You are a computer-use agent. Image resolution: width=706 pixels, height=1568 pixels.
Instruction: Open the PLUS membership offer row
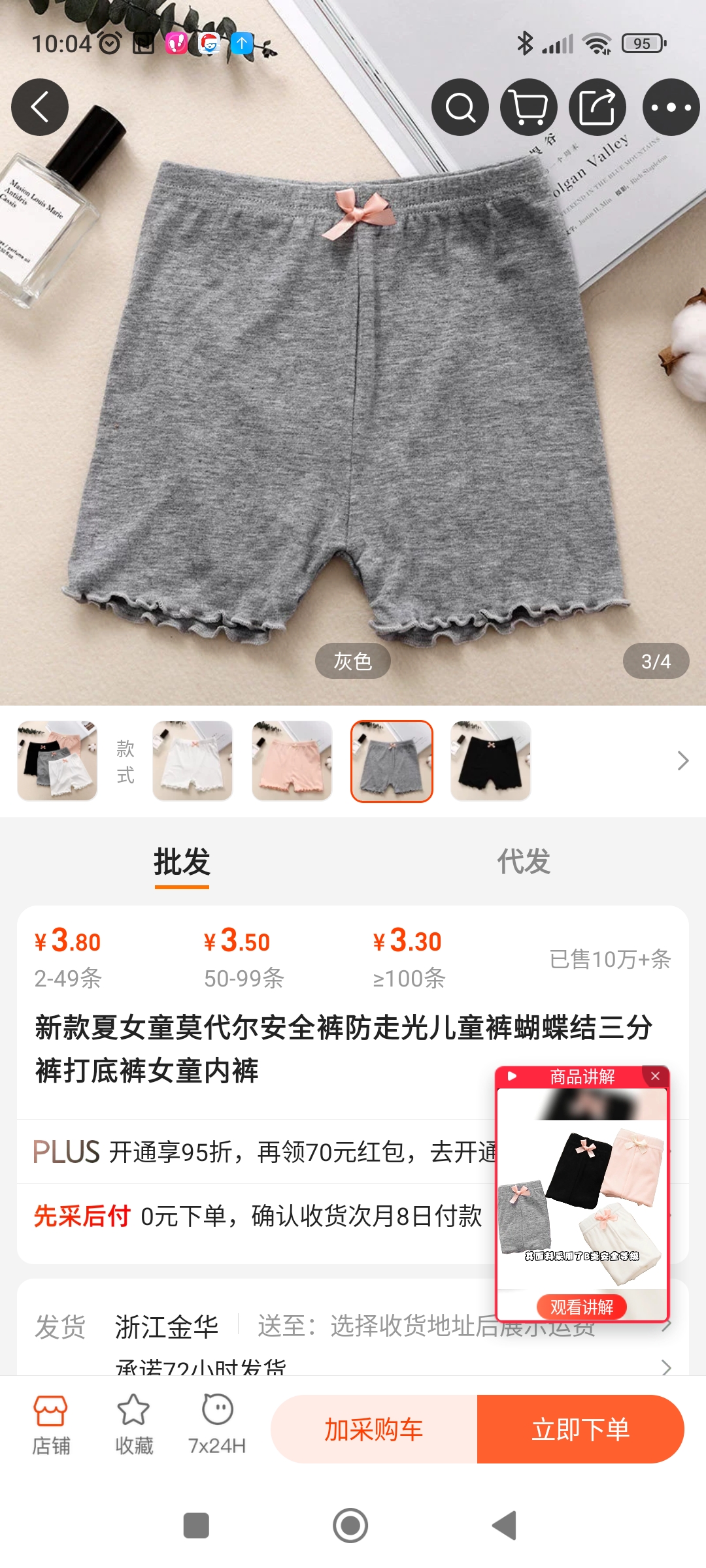pos(261,1152)
